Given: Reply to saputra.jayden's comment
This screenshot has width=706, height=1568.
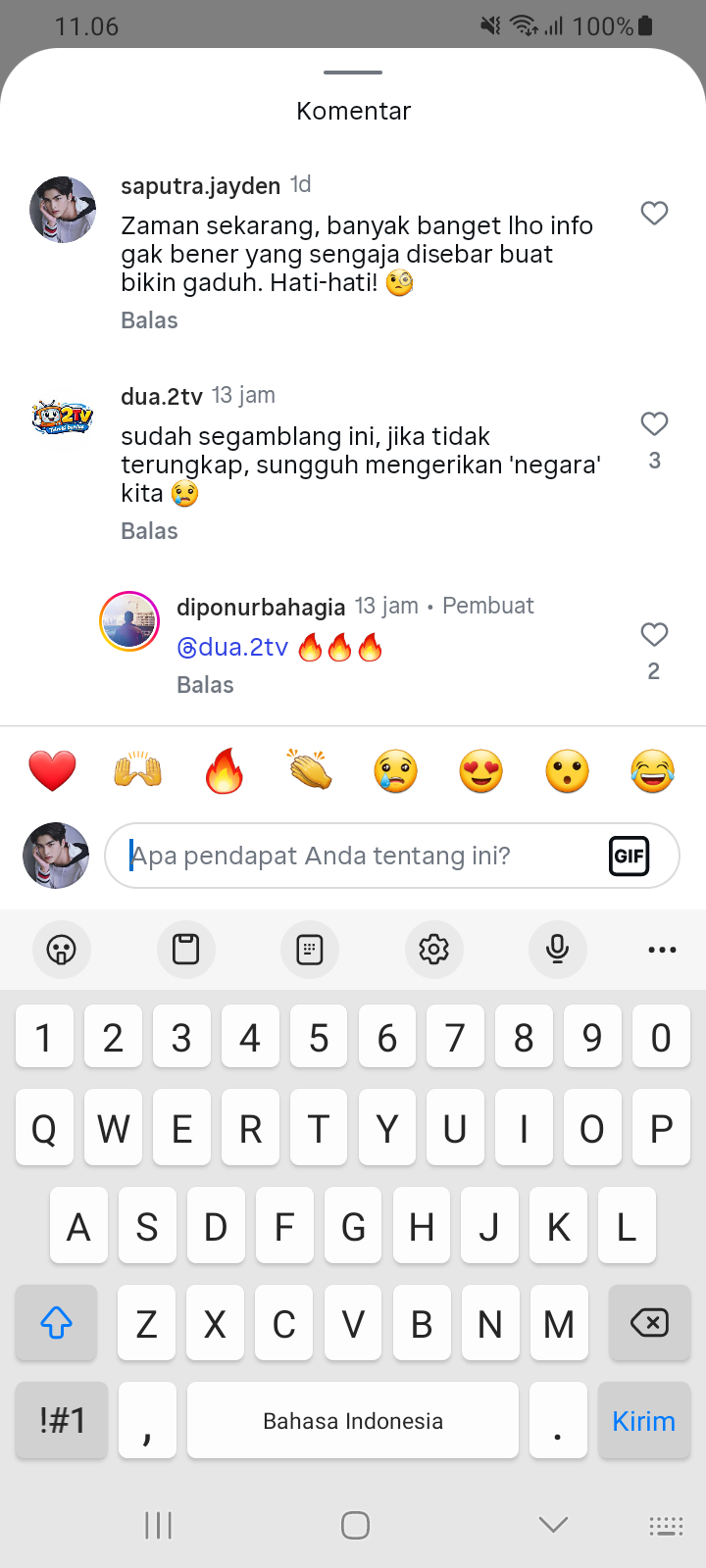Looking at the screenshot, I should 149,320.
